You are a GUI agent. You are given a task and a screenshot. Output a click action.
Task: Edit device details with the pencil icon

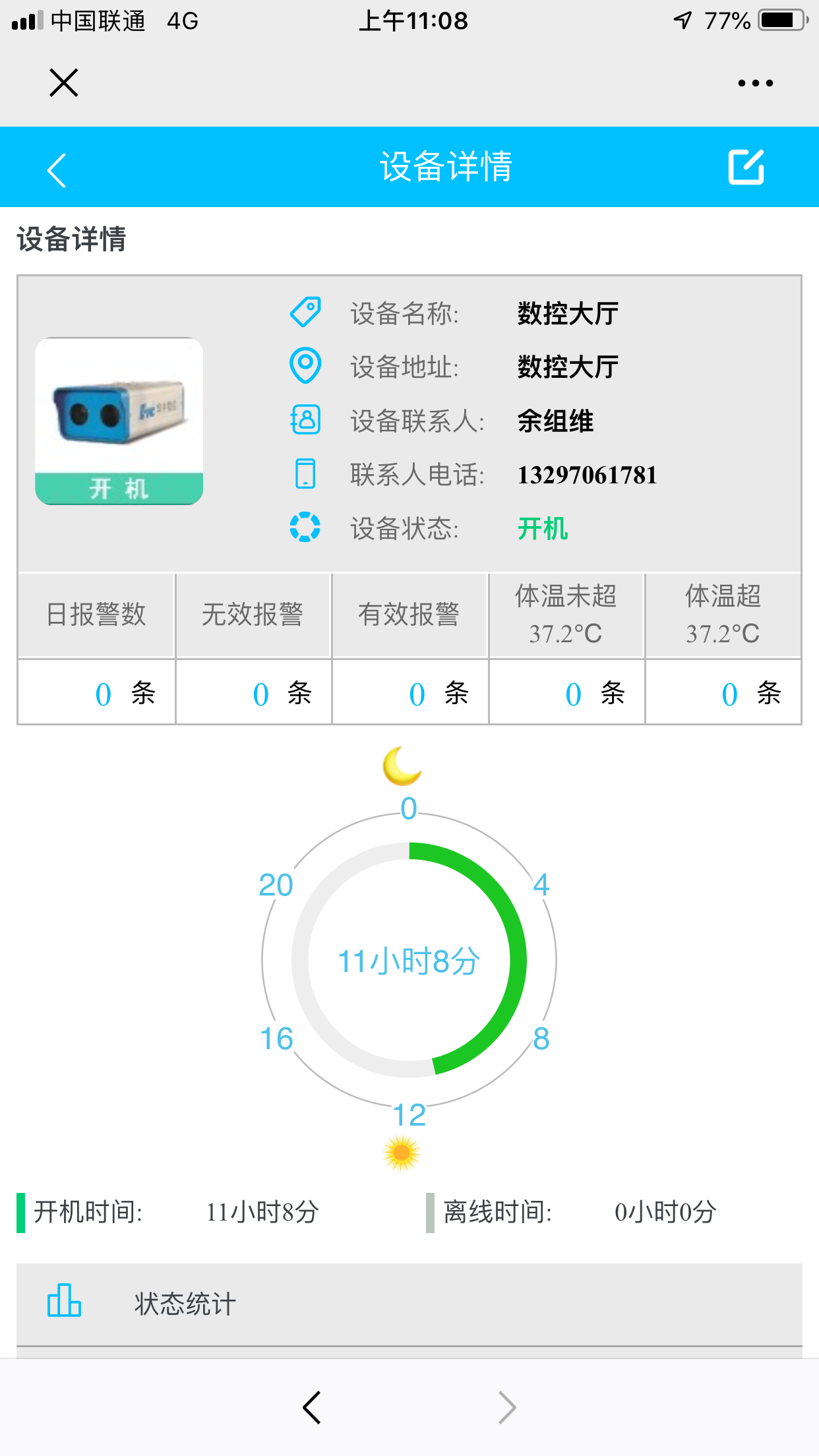click(x=746, y=167)
